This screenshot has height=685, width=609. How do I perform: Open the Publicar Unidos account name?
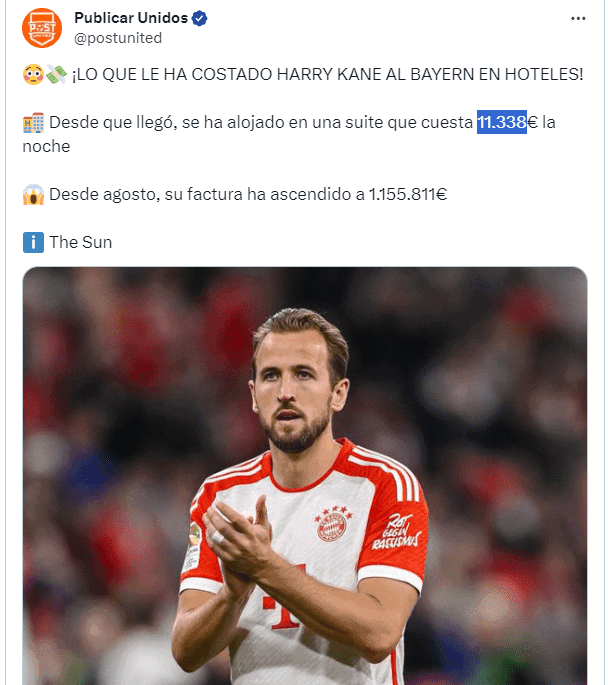[x=131, y=18]
